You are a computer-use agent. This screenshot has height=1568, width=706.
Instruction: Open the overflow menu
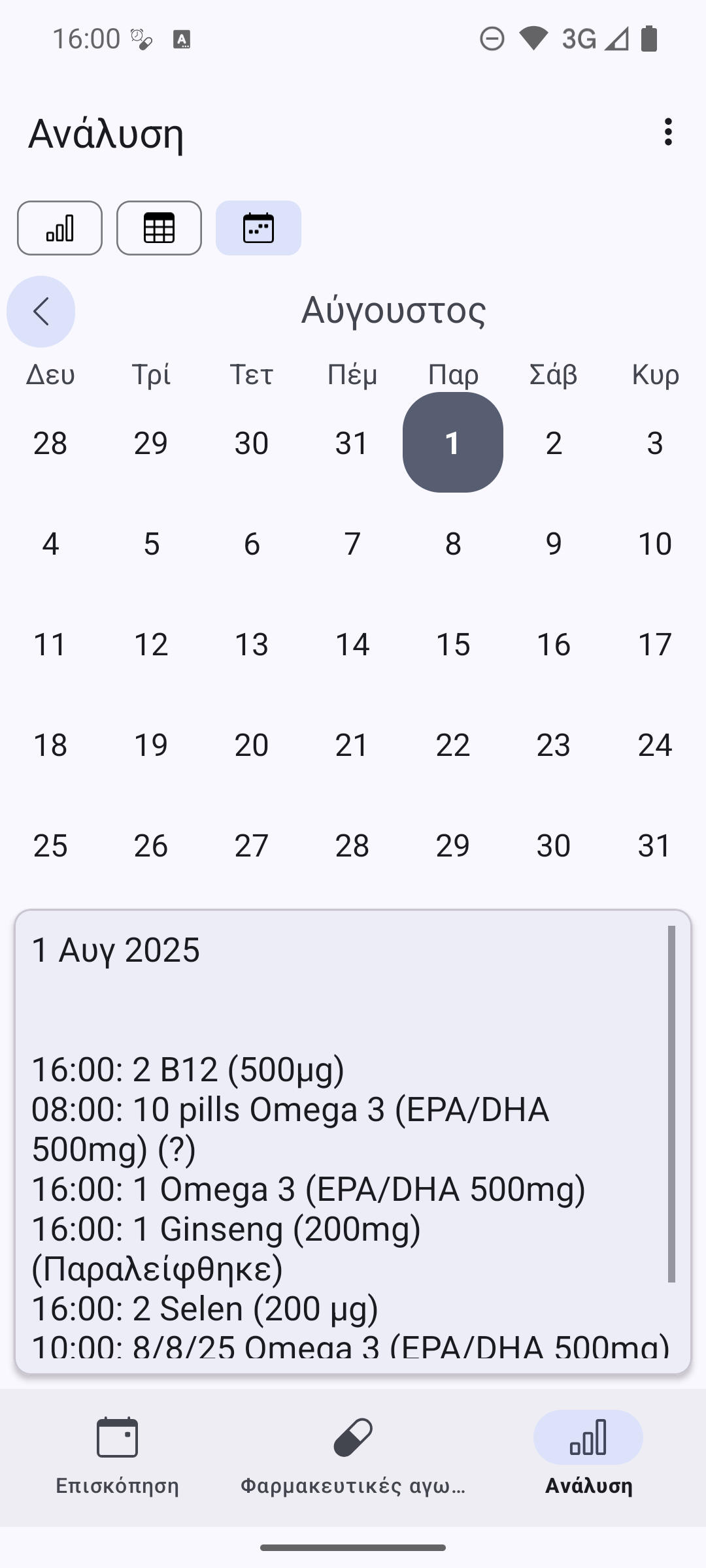pos(667,132)
